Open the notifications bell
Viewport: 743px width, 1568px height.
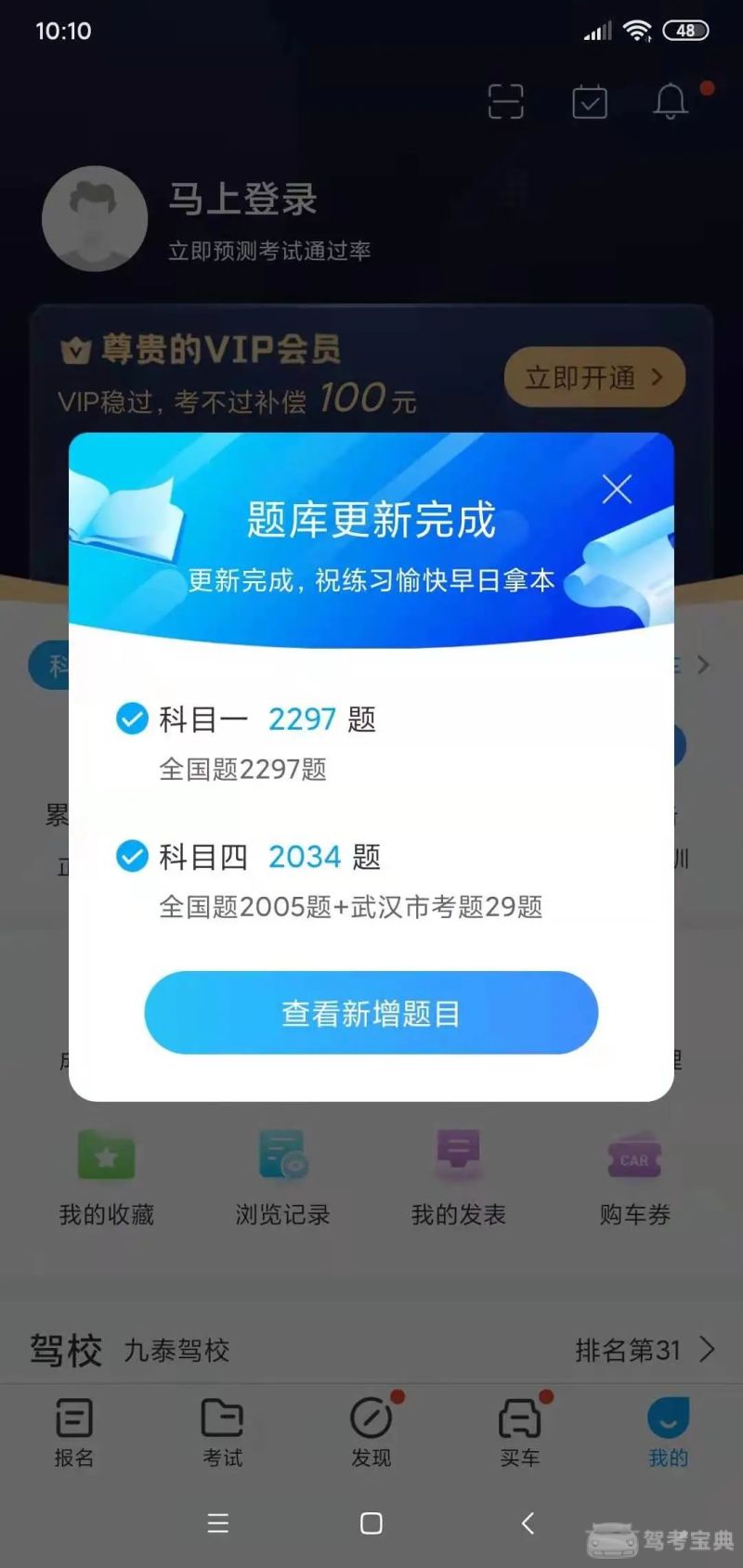pyautogui.click(x=670, y=101)
